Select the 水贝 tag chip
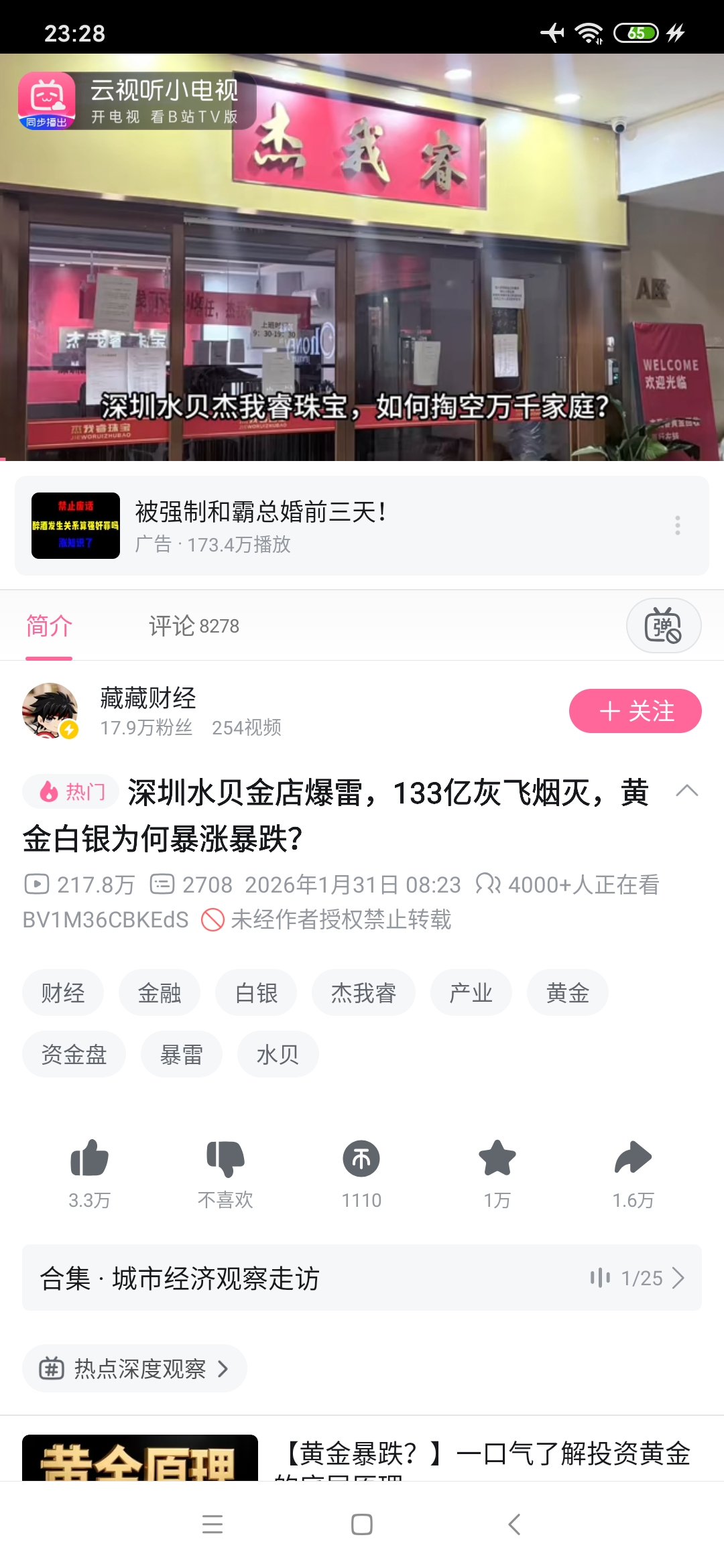724x1568 pixels. [278, 1054]
